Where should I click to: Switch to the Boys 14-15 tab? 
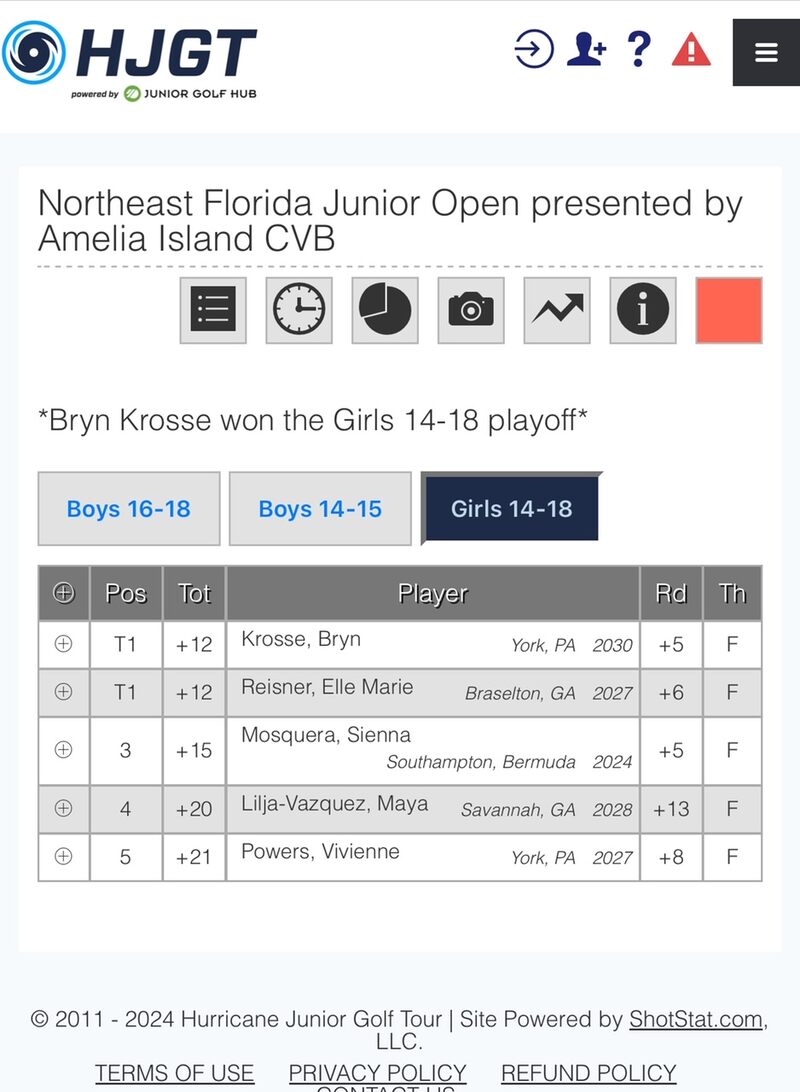tap(320, 509)
